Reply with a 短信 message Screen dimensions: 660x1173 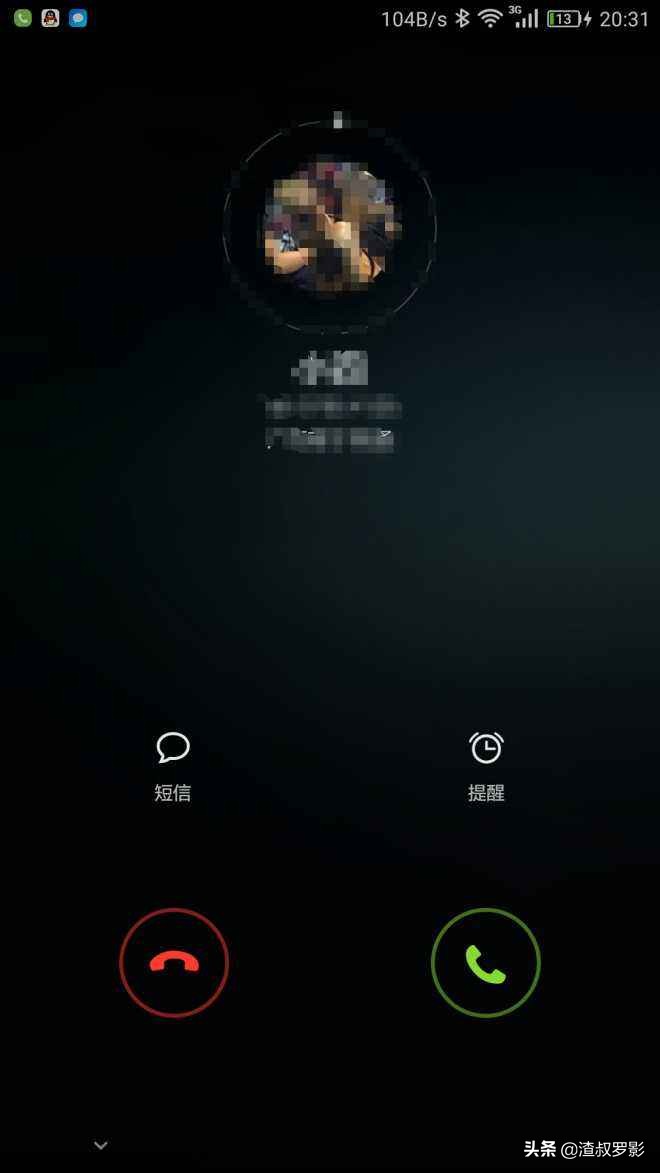[173, 766]
